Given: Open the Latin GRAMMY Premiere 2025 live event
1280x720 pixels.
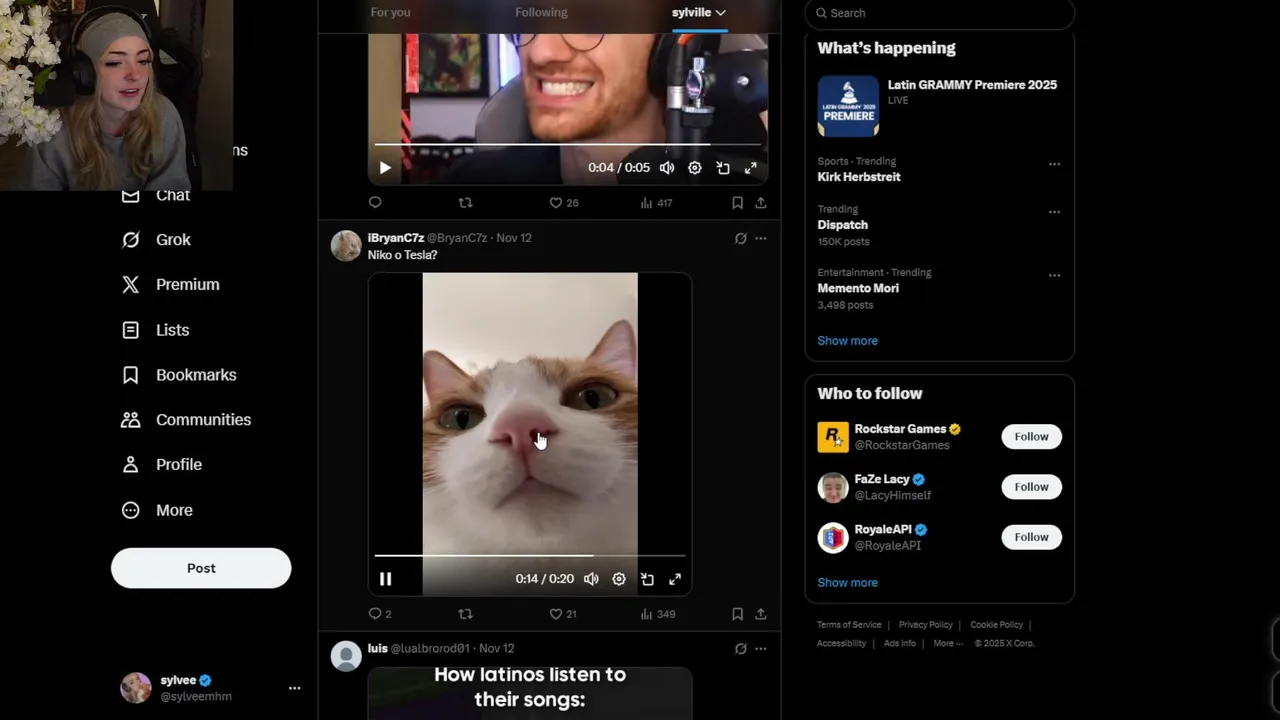Looking at the screenshot, I should 971,86.
